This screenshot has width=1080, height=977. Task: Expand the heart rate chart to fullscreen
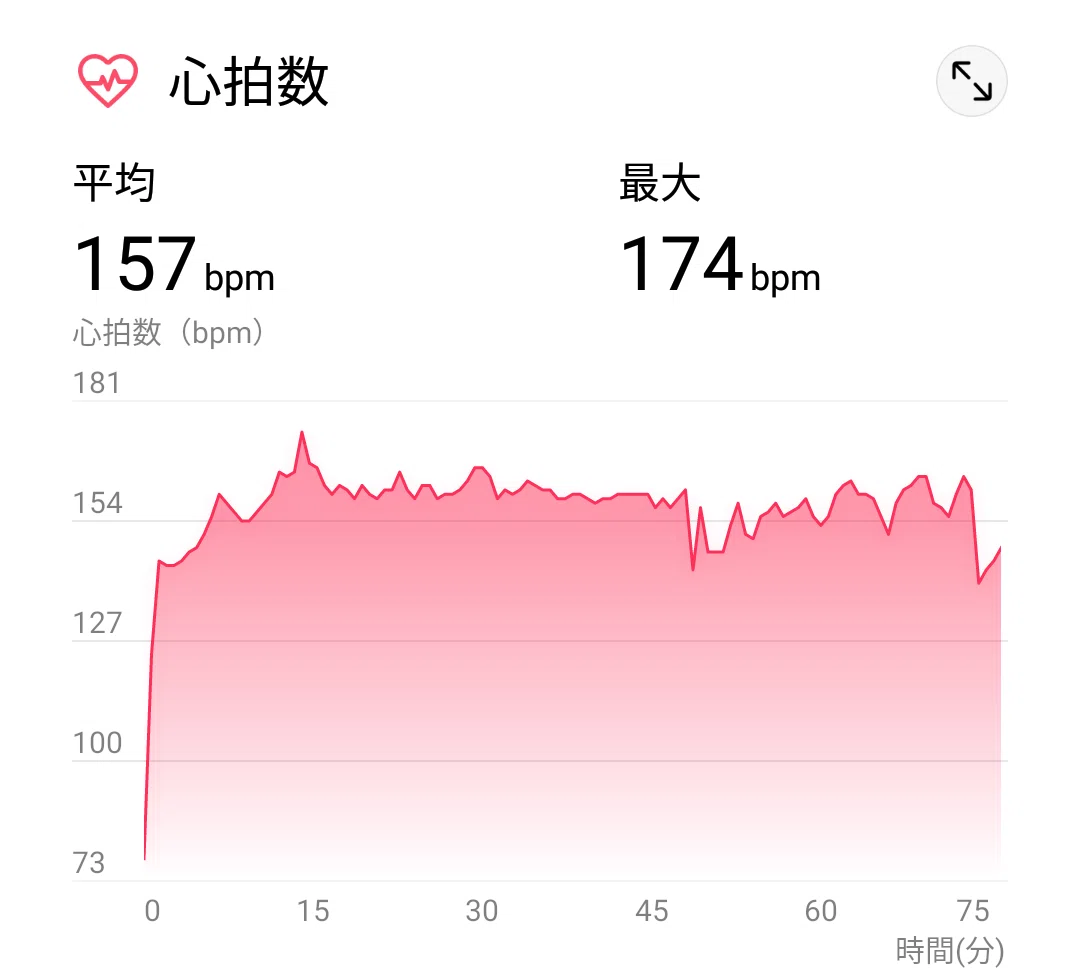coord(971,81)
